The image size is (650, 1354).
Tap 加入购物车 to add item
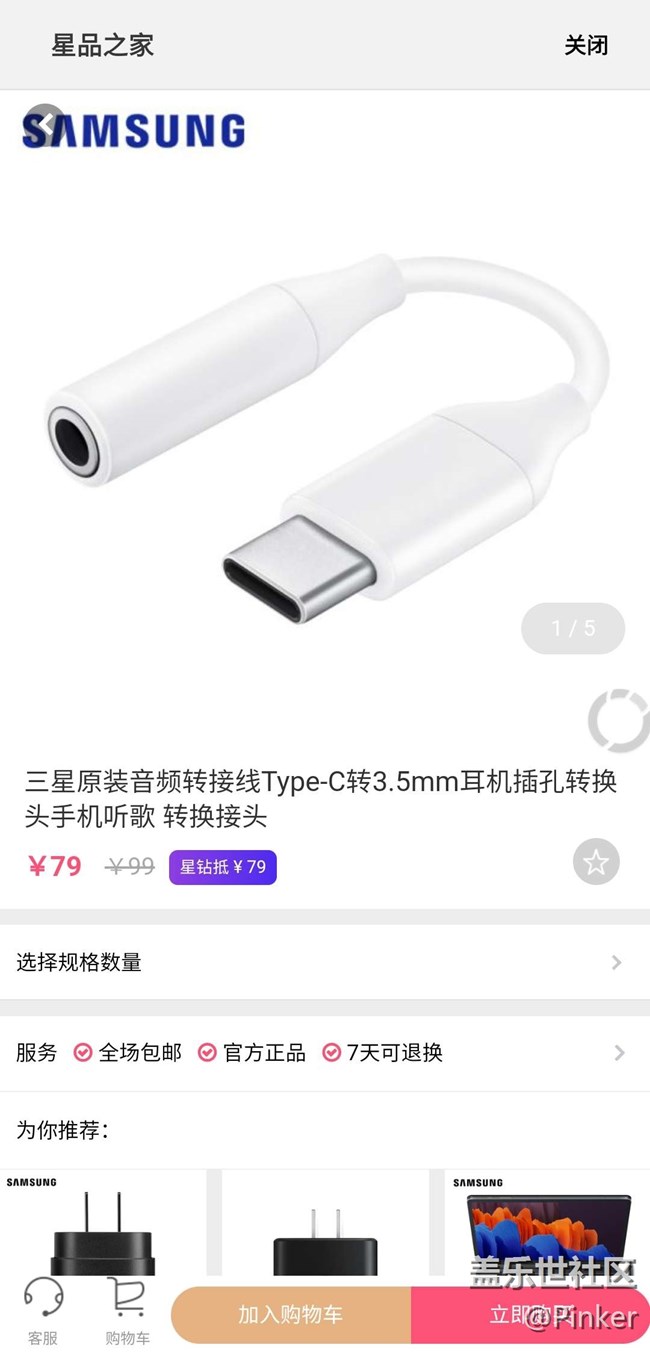(x=290, y=1314)
